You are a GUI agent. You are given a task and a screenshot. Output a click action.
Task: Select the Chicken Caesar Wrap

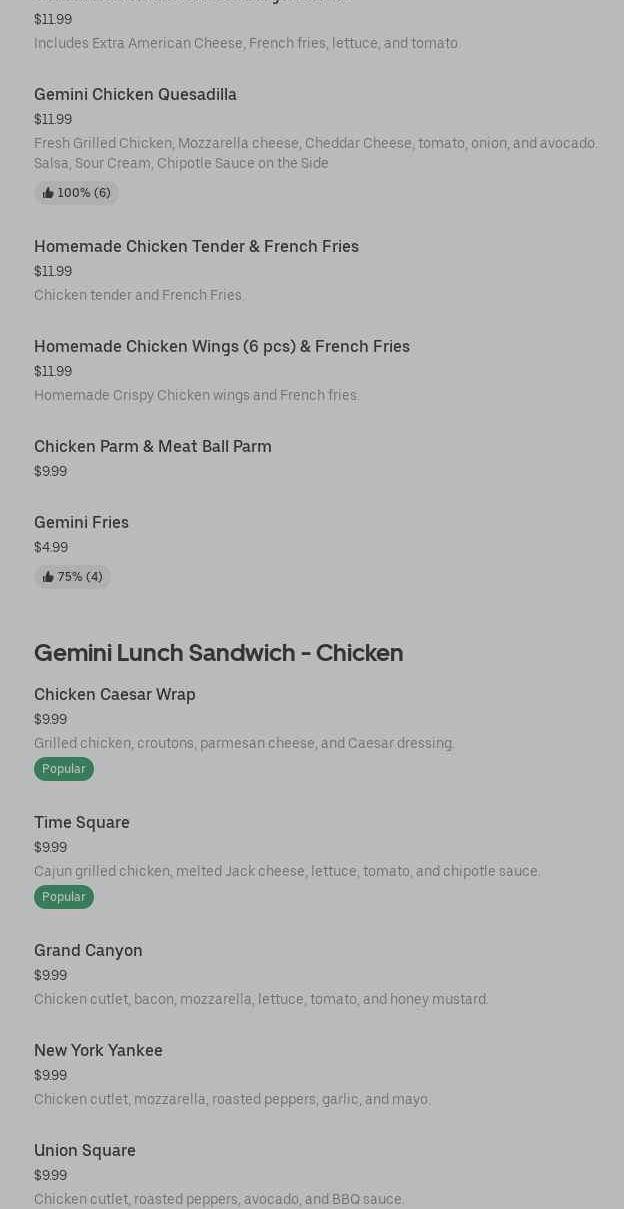[x=114, y=695]
